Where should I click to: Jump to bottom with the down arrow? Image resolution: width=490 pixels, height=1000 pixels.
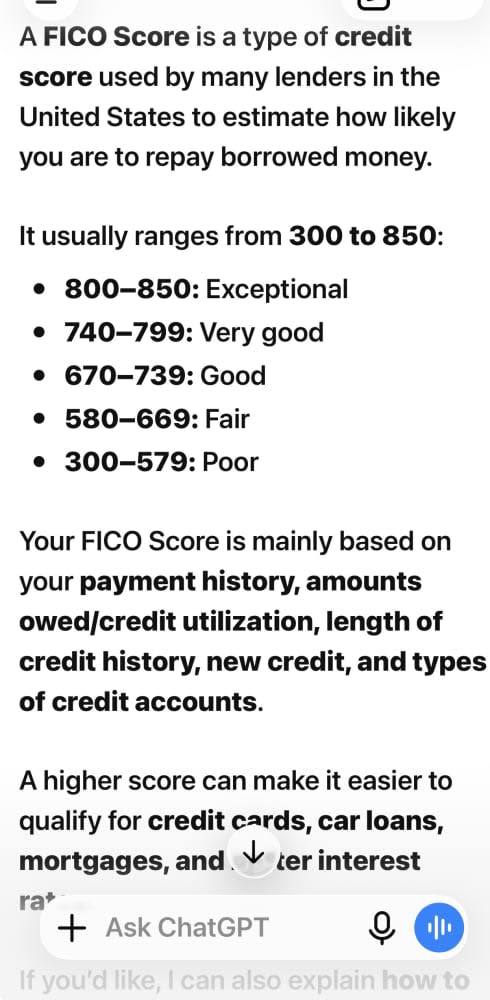254,851
